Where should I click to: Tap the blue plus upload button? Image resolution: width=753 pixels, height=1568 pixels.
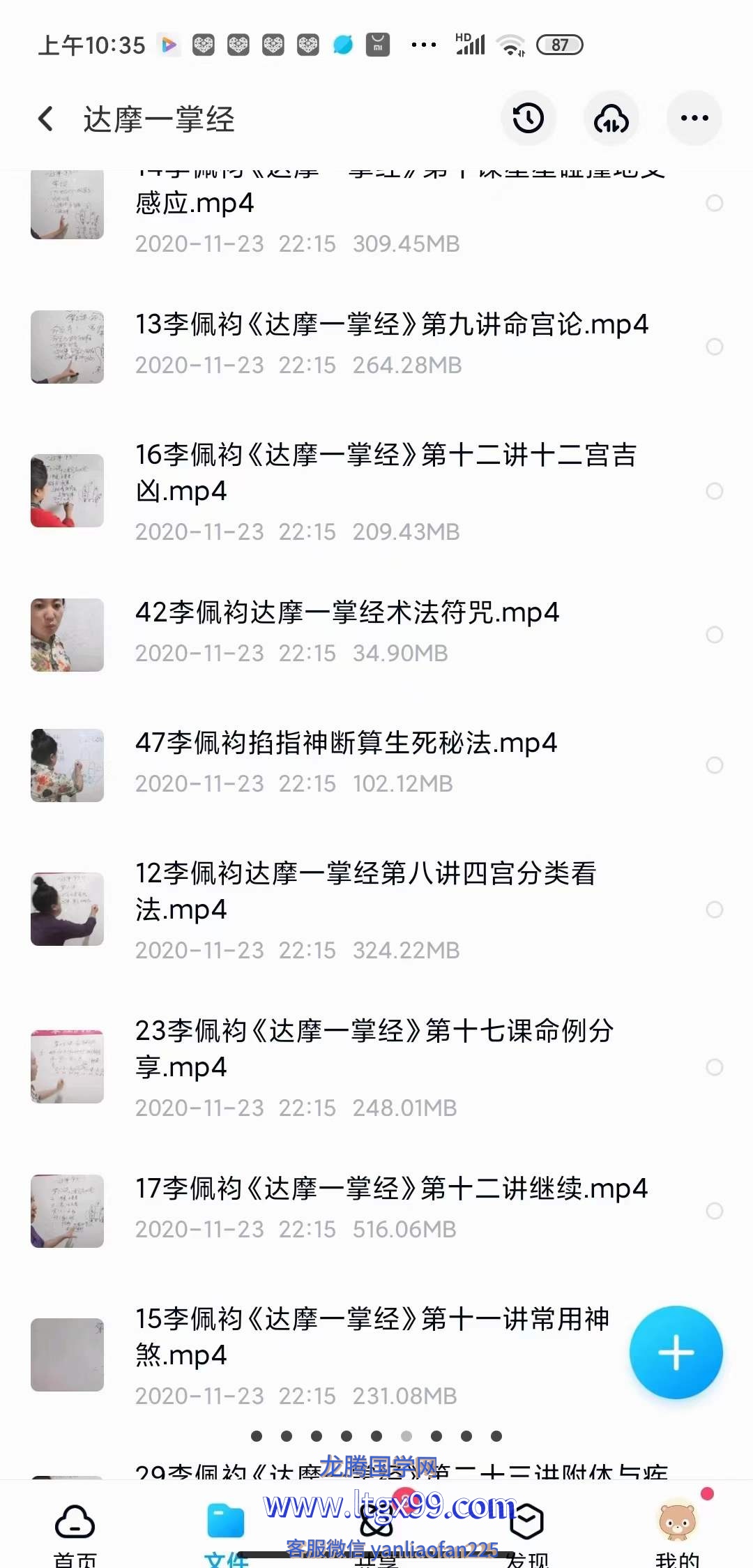coord(676,1352)
